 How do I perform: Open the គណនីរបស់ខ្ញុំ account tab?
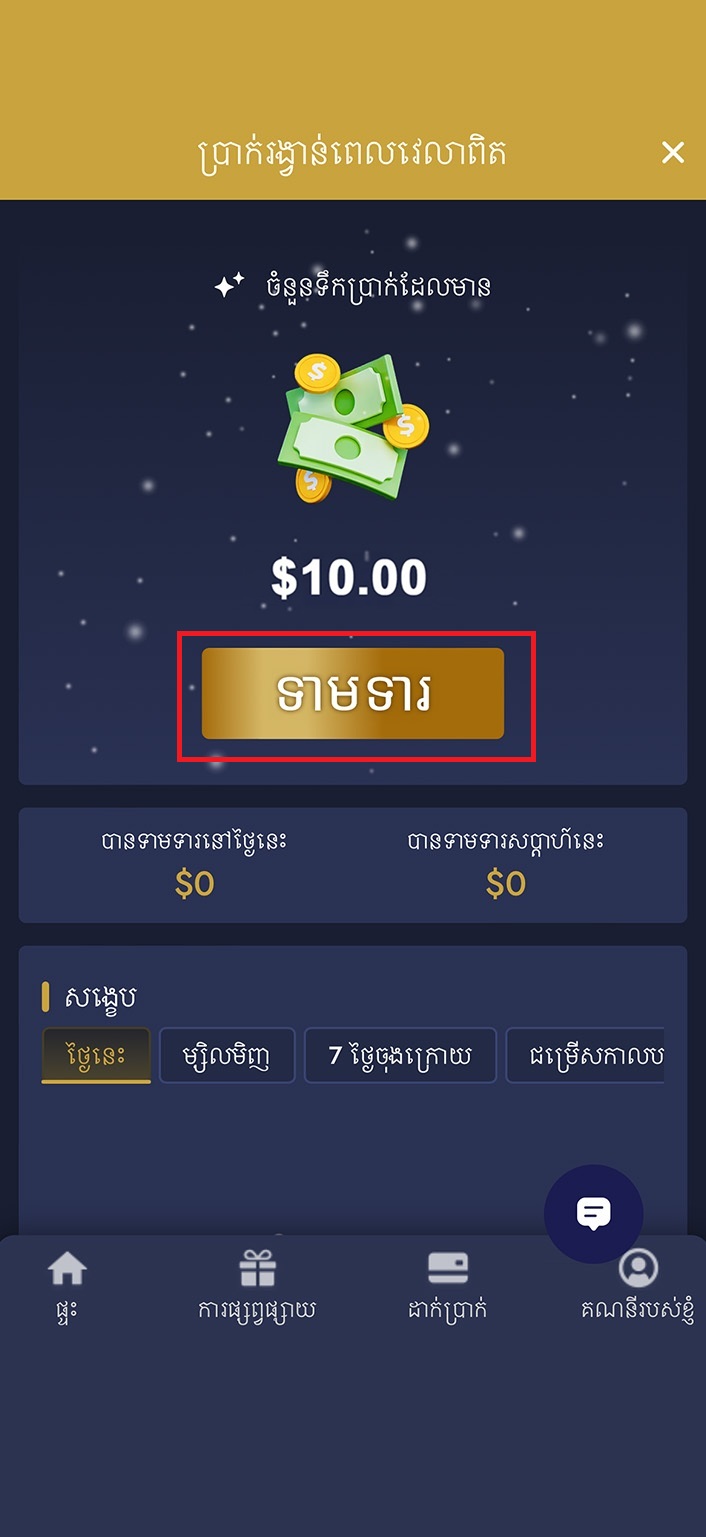638,1285
